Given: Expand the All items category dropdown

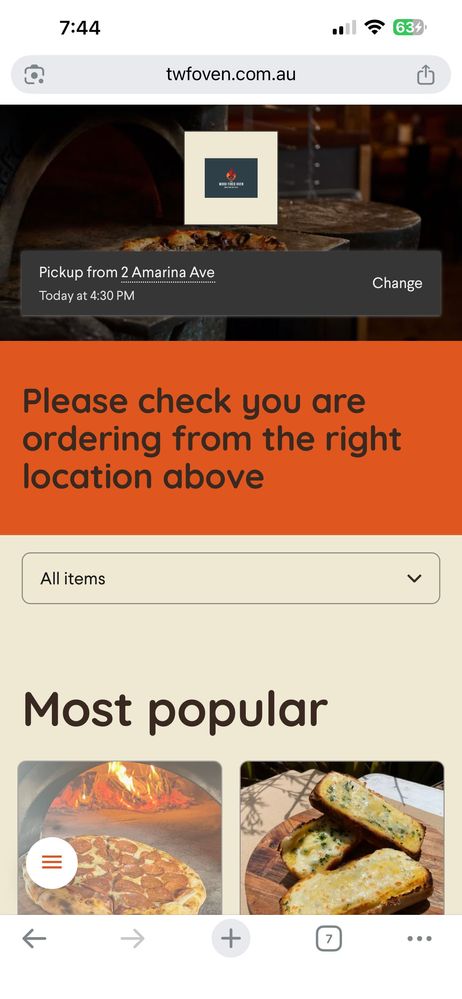Looking at the screenshot, I should click(x=231, y=579).
